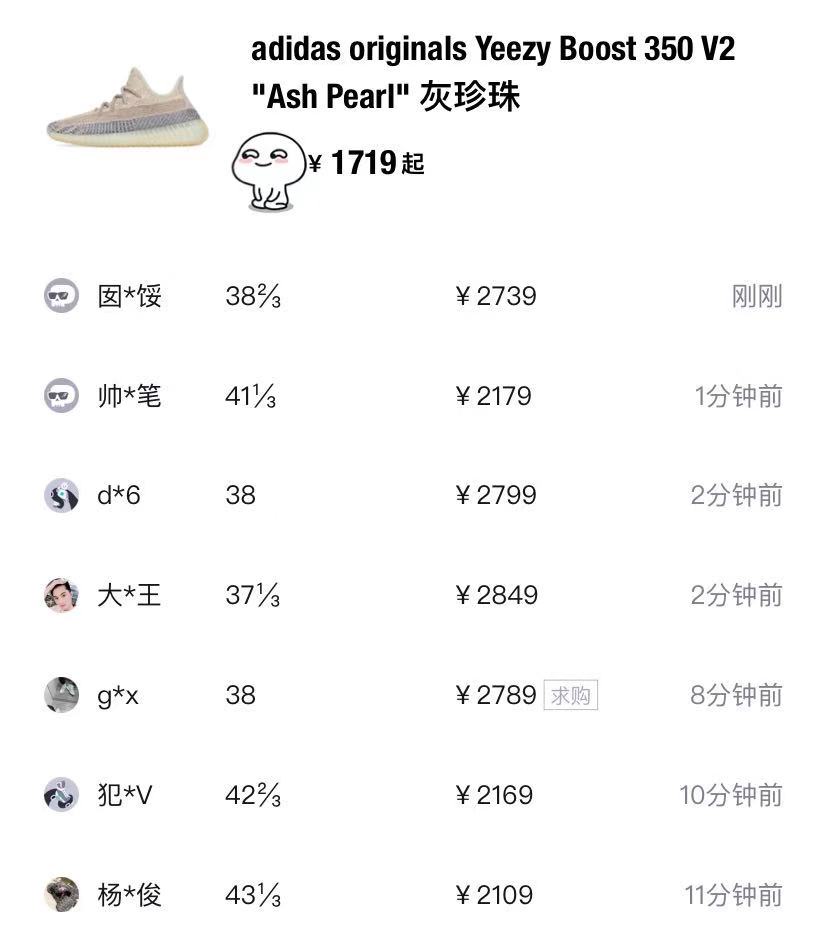Open the 刚刚 timestamp entry
The height and width of the screenshot is (933, 823).
click(x=756, y=296)
